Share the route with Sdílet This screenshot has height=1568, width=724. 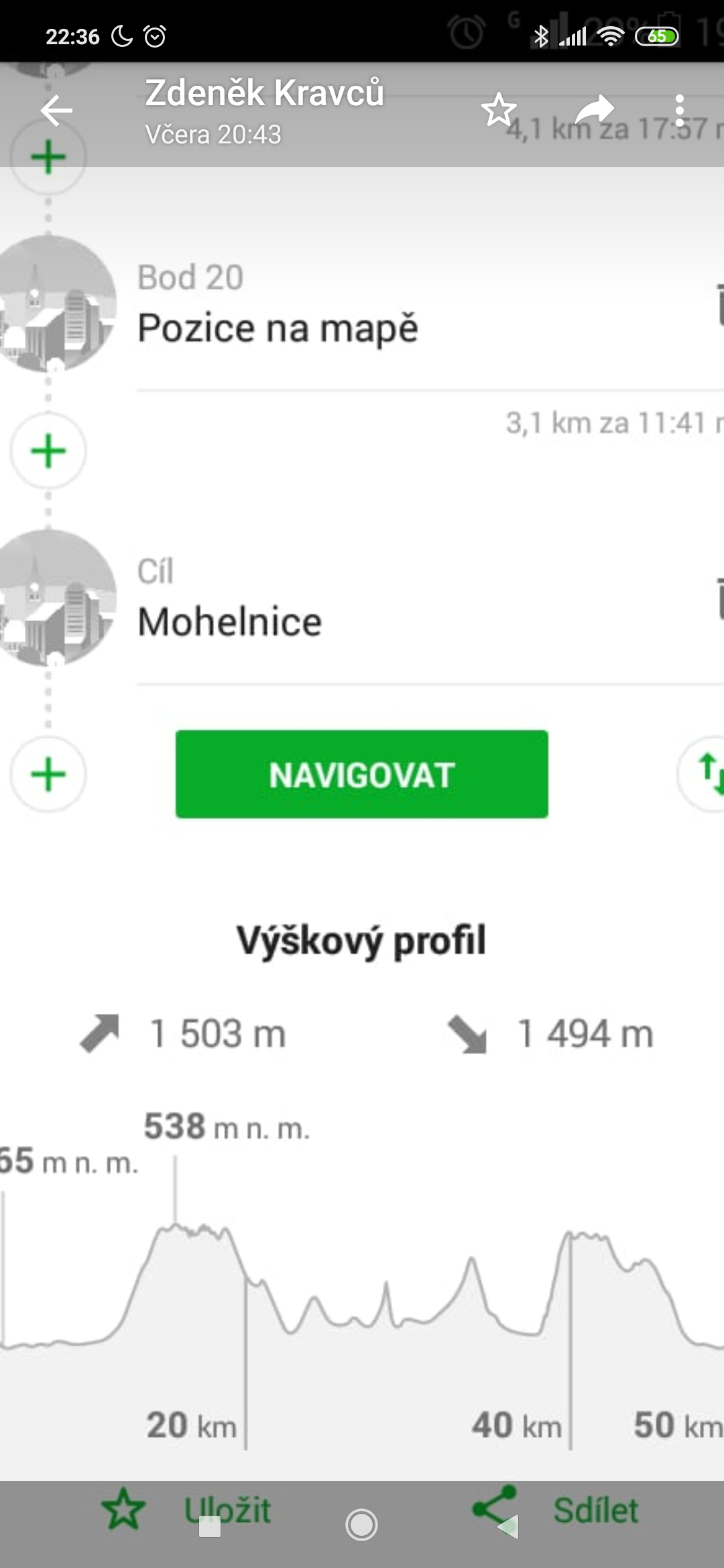tap(555, 1510)
